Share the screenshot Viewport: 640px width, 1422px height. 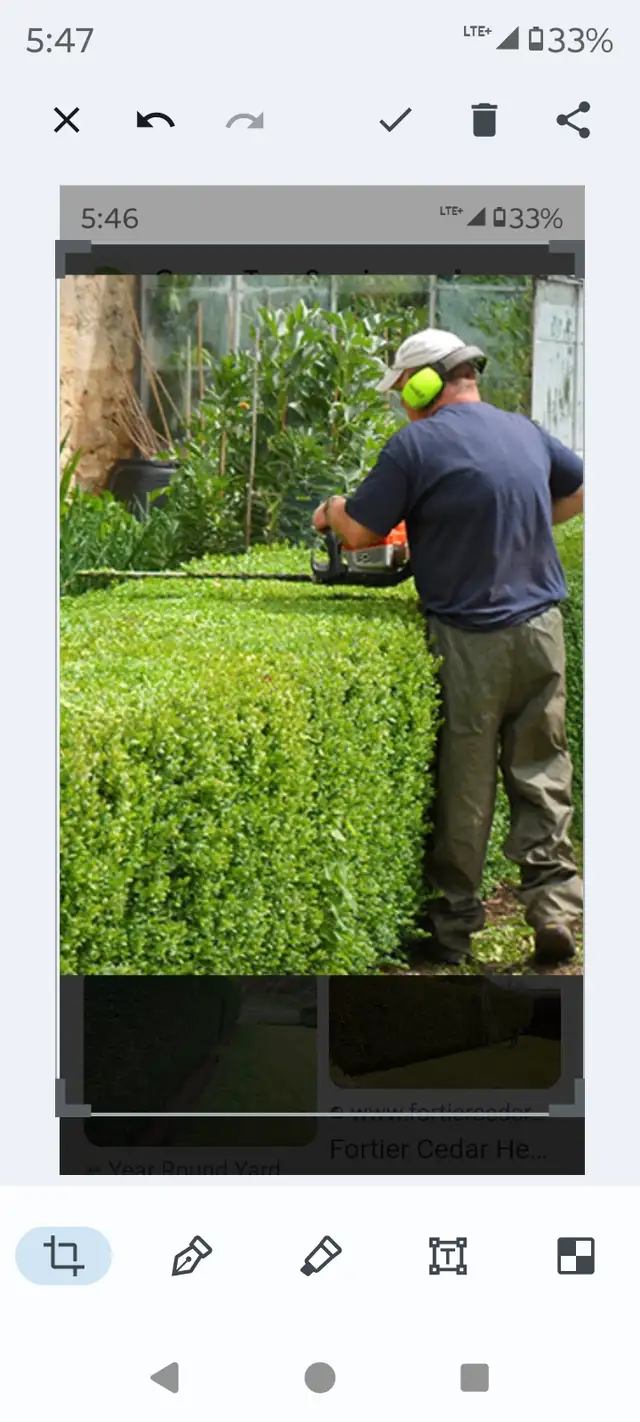(573, 120)
